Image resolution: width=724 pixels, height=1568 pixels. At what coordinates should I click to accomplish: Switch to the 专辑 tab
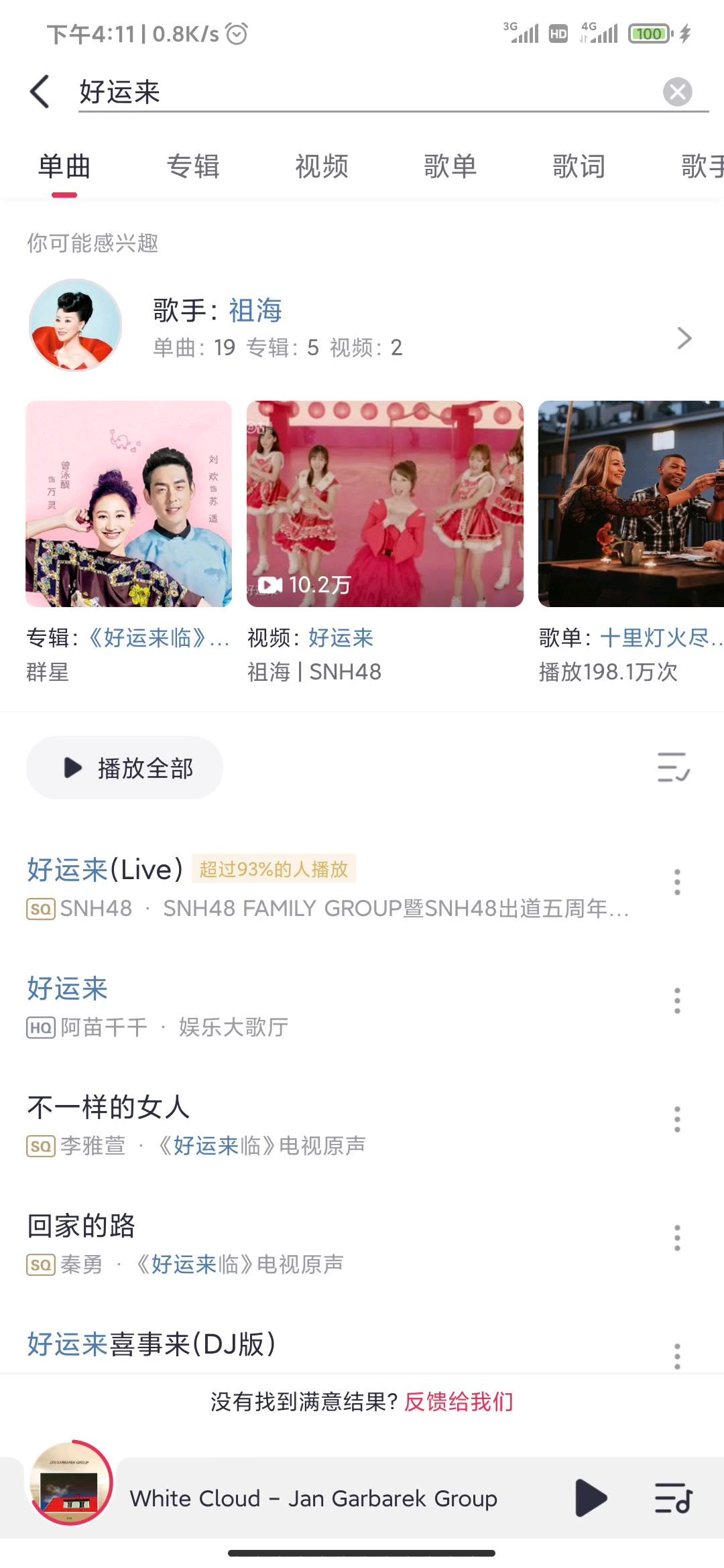click(x=193, y=166)
